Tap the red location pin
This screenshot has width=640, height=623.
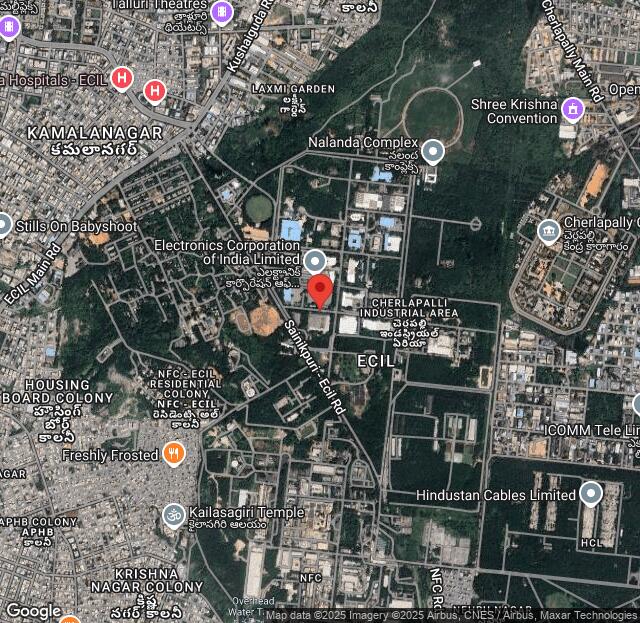coord(320,291)
